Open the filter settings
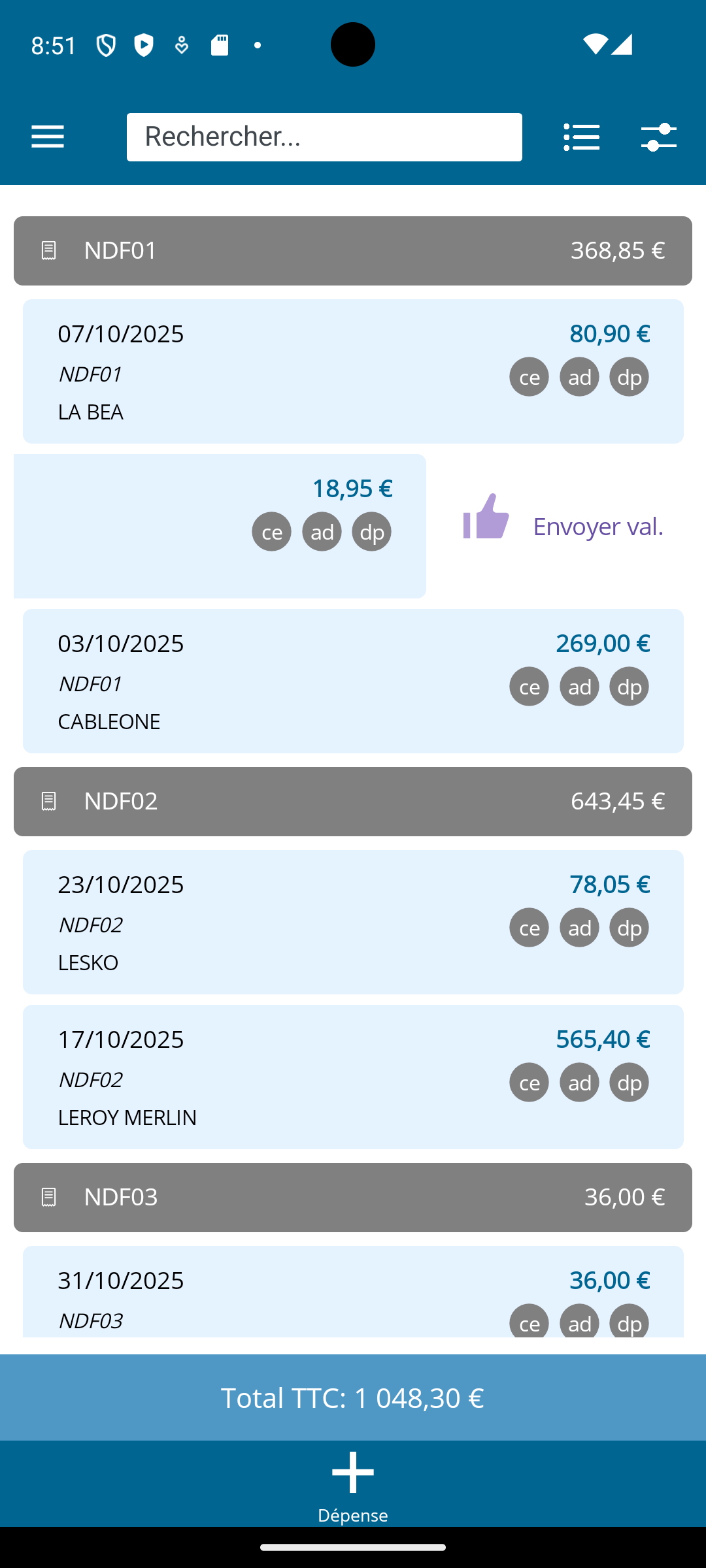Screen dimensions: 706x1568 [x=658, y=137]
